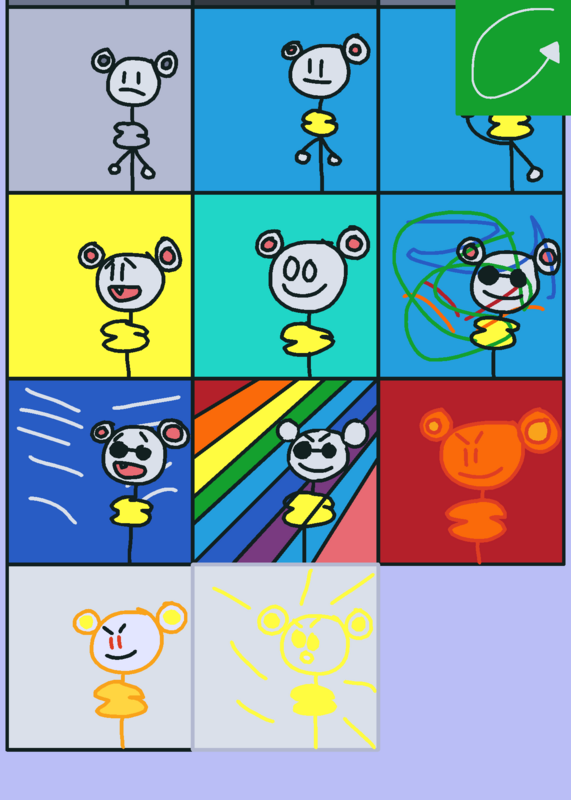Open the frame with colorful scribbles and sunglasses

point(471,286)
